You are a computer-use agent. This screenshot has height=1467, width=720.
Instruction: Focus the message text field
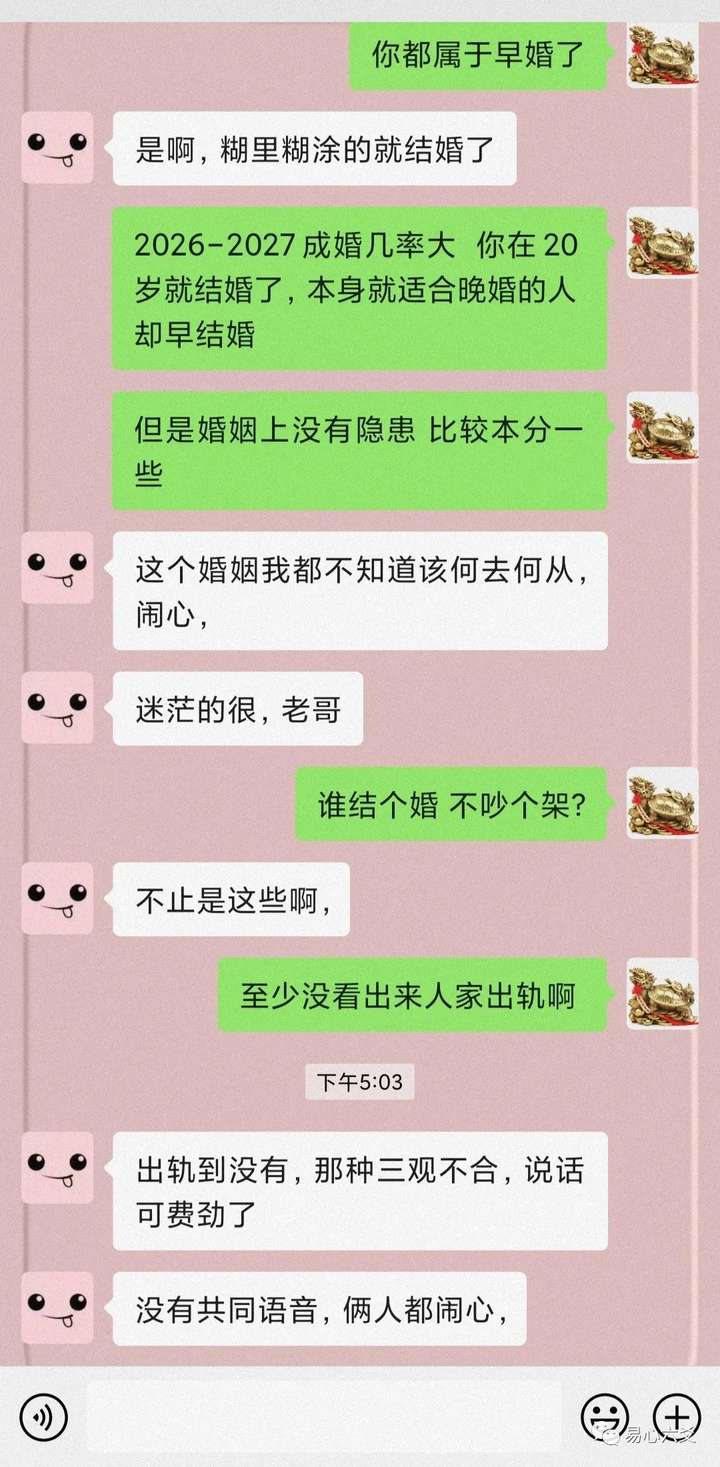tap(323, 1417)
